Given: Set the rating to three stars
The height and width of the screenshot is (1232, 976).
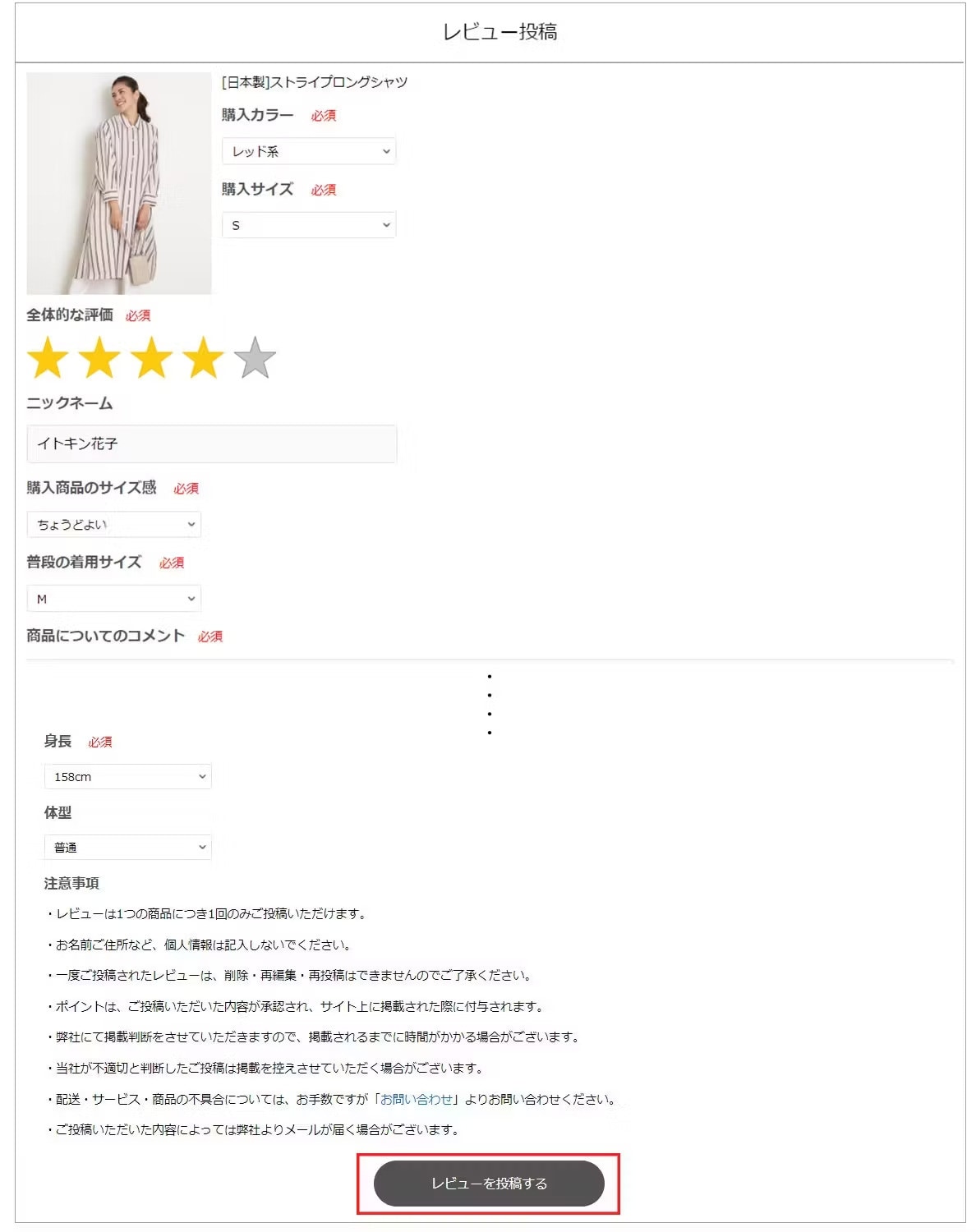Looking at the screenshot, I should (152, 358).
